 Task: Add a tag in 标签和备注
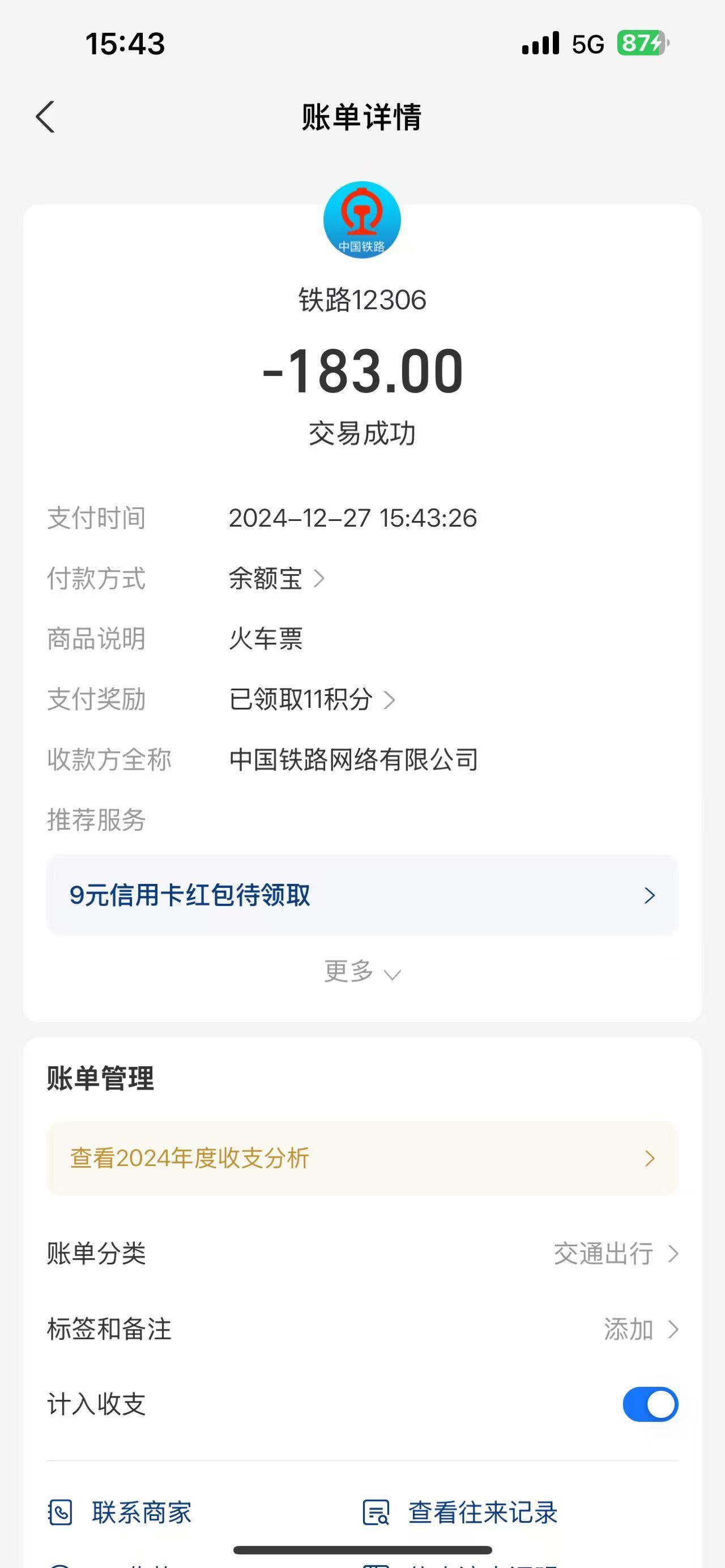(x=641, y=1330)
